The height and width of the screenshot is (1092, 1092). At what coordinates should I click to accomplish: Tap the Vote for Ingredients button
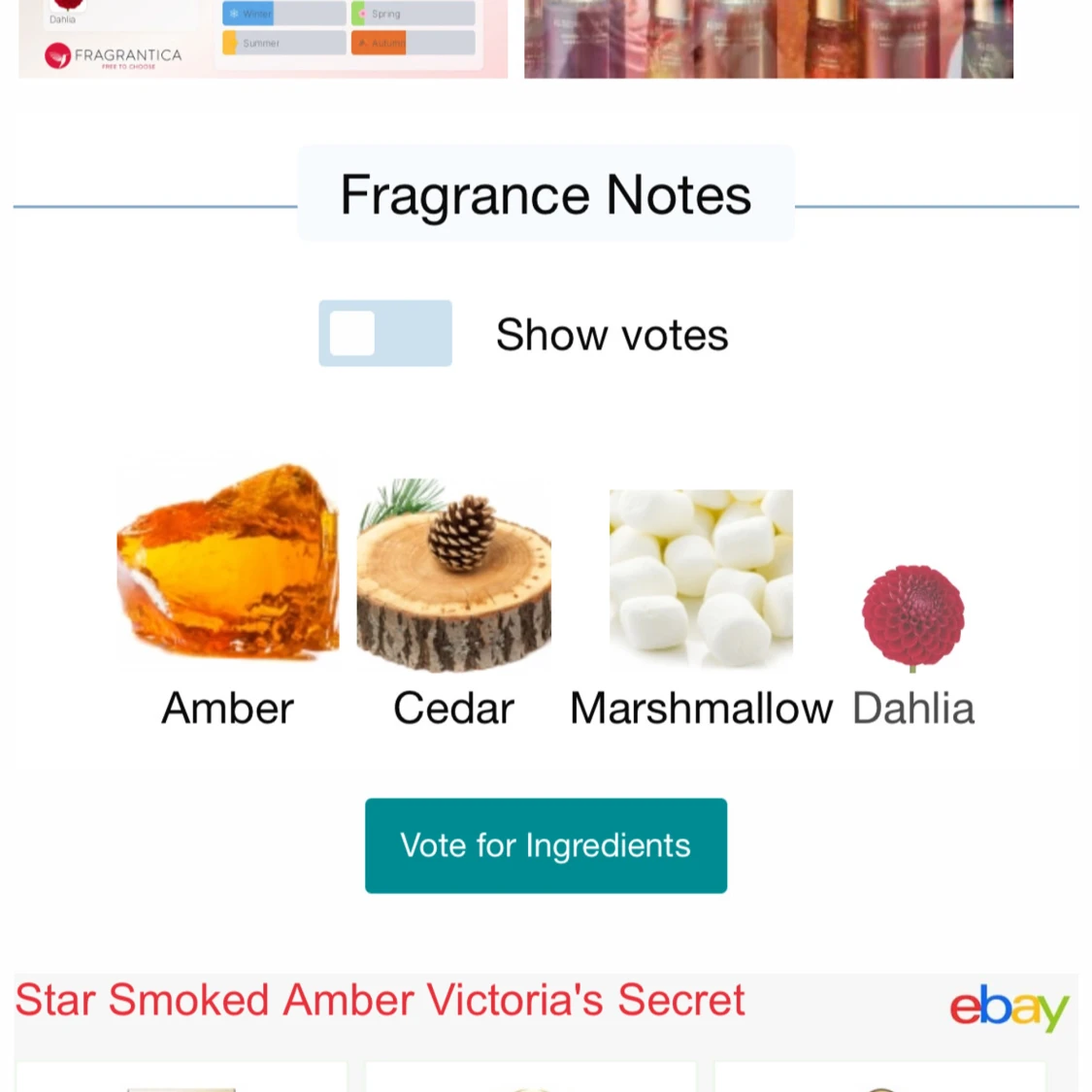546,845
